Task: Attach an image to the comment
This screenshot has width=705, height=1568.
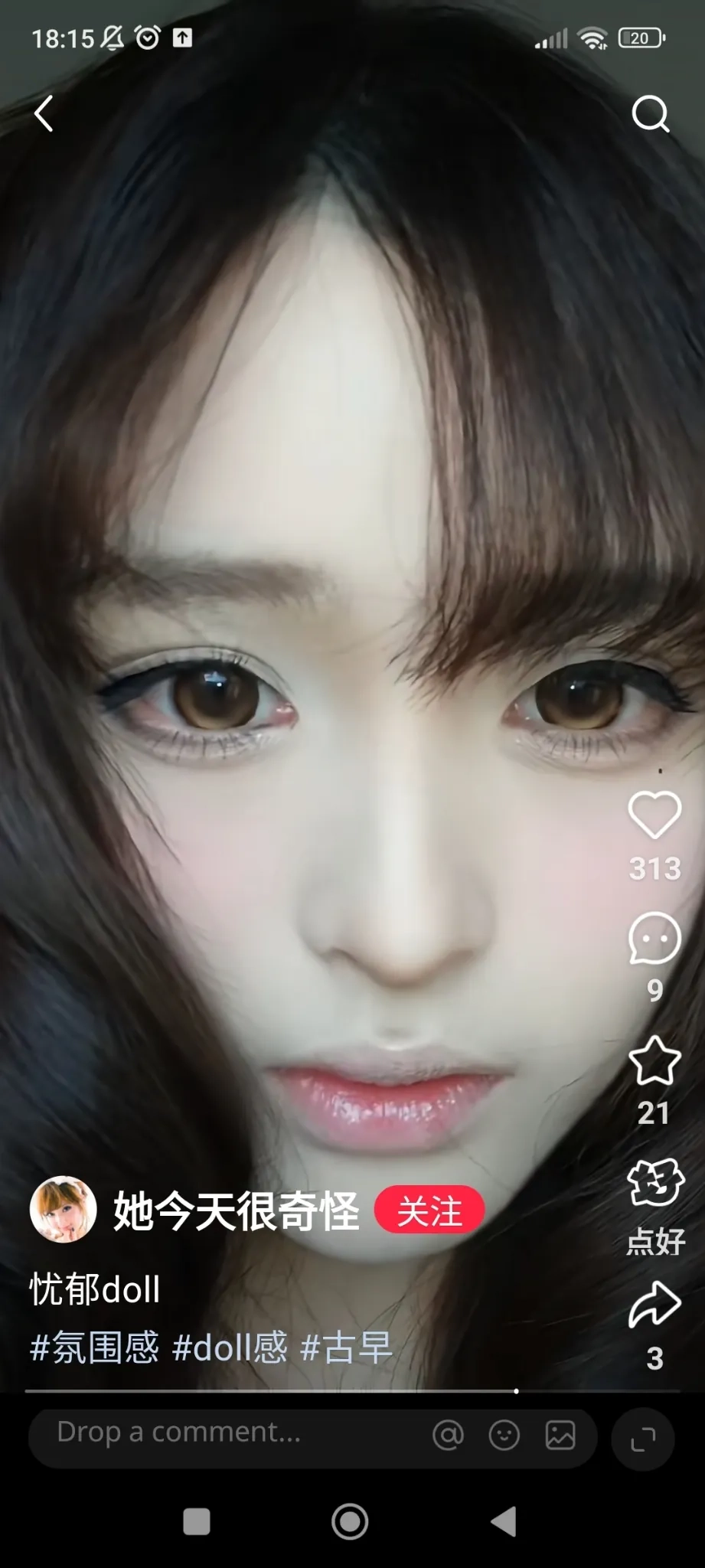Action: click(x=560, y=1435)
